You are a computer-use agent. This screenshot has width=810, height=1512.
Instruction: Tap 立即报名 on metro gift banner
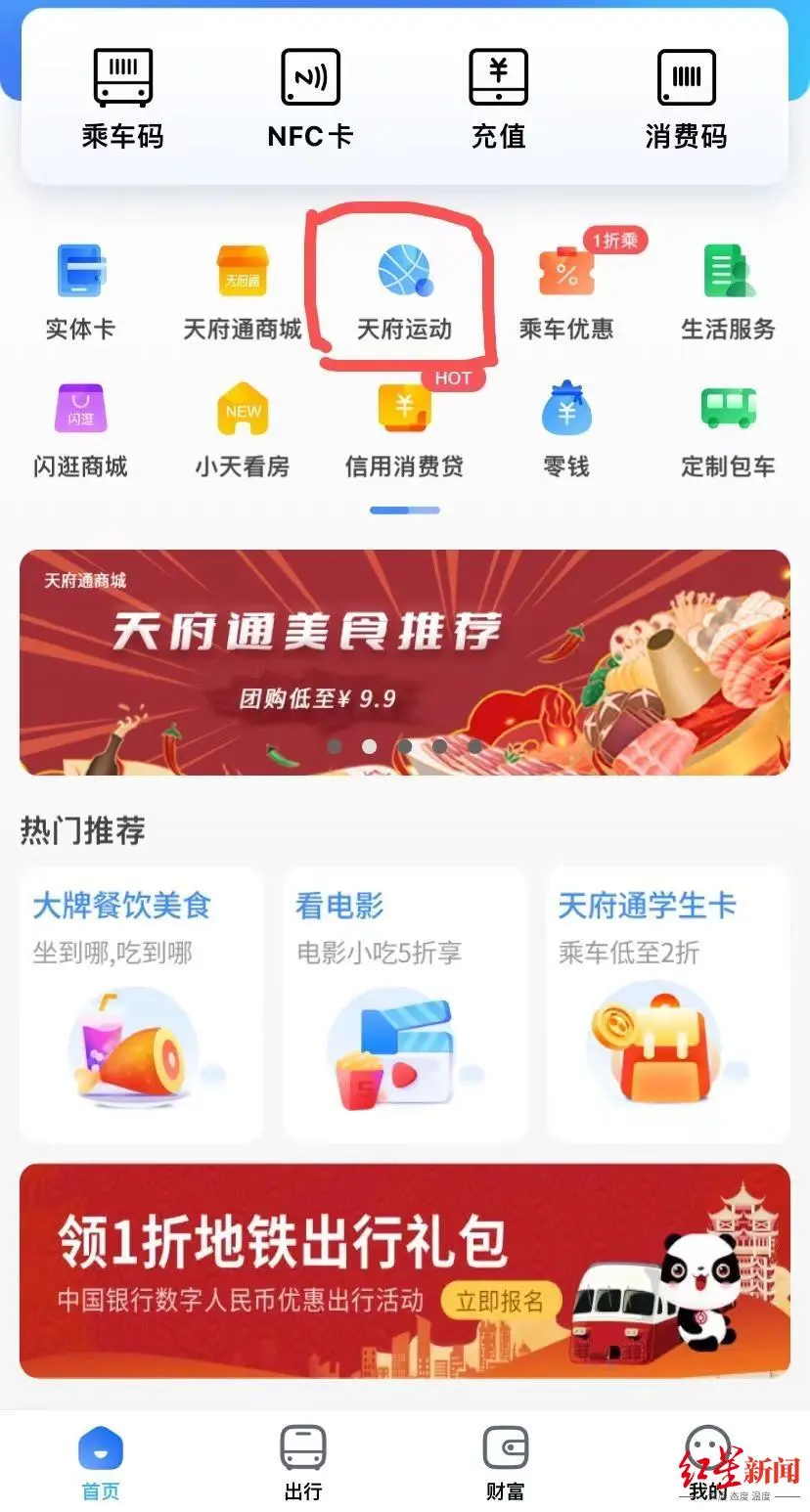[500, 1301]
